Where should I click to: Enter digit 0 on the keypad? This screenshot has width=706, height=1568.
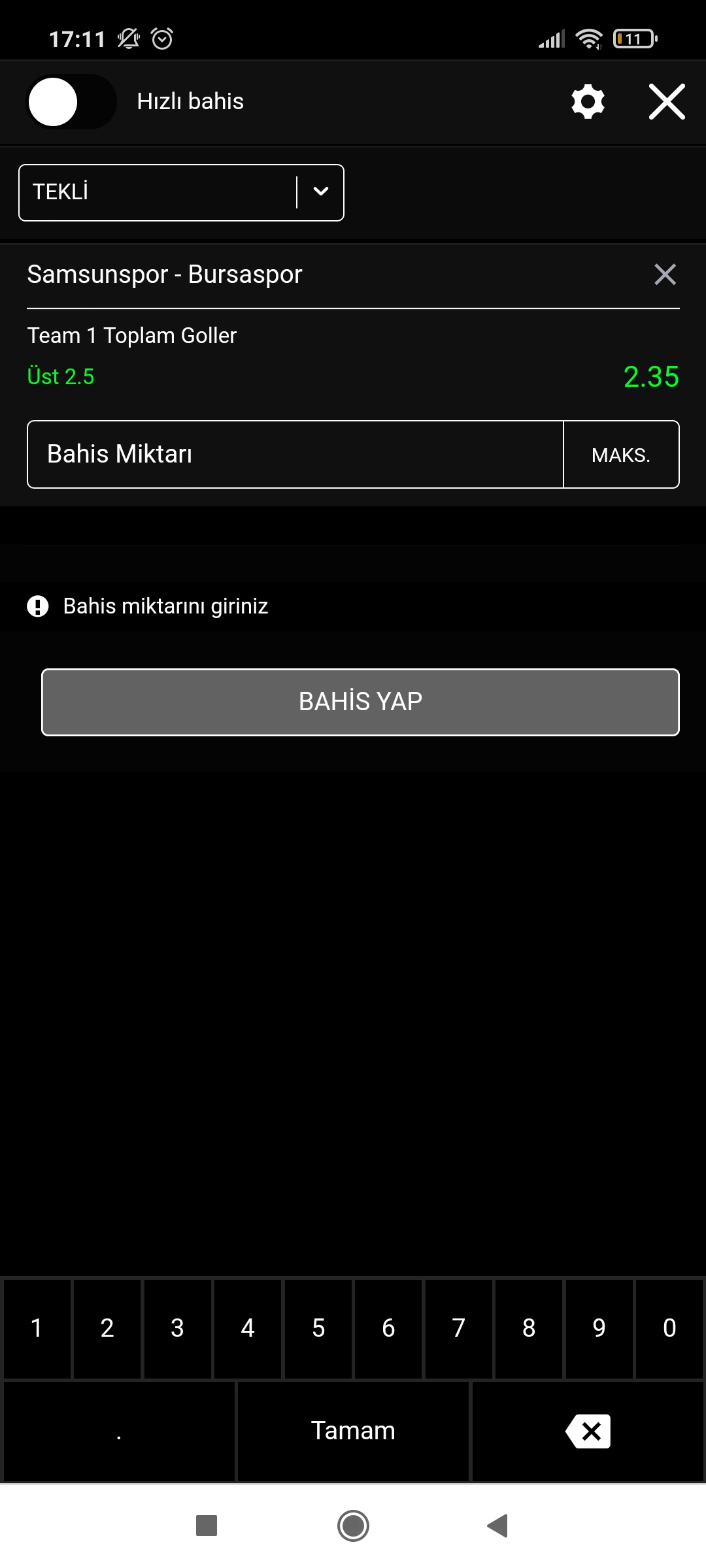pos(669,1328)
